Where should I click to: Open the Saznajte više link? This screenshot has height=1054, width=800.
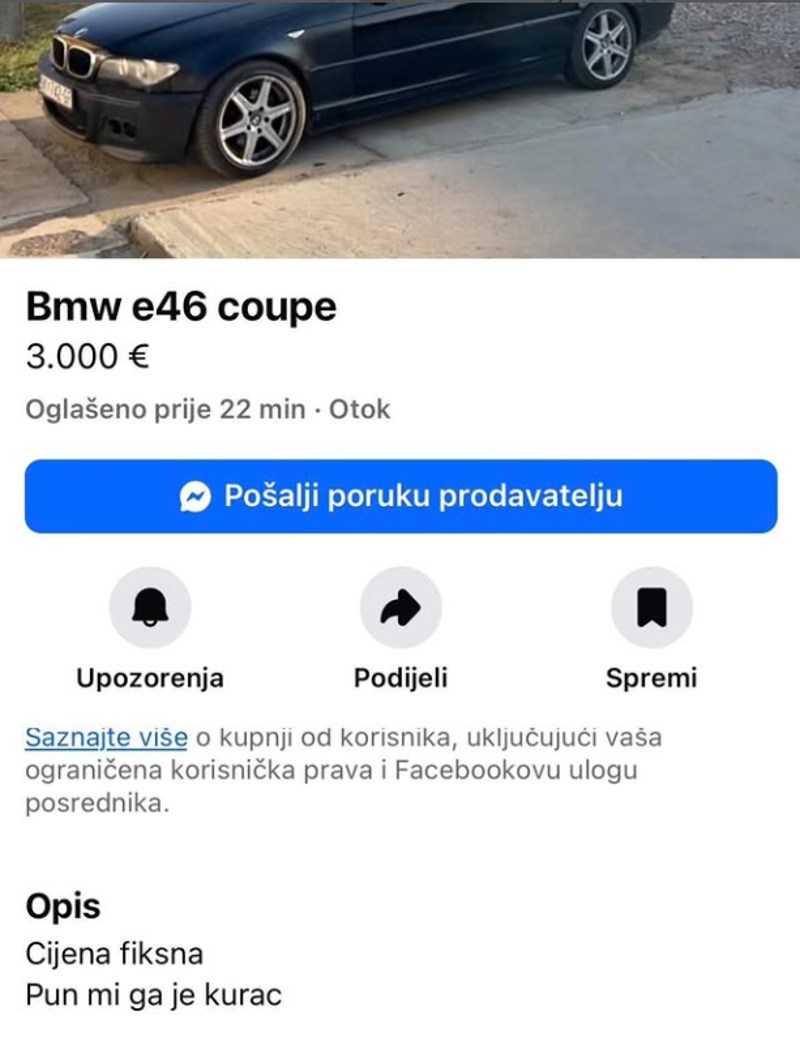[106, 738]
